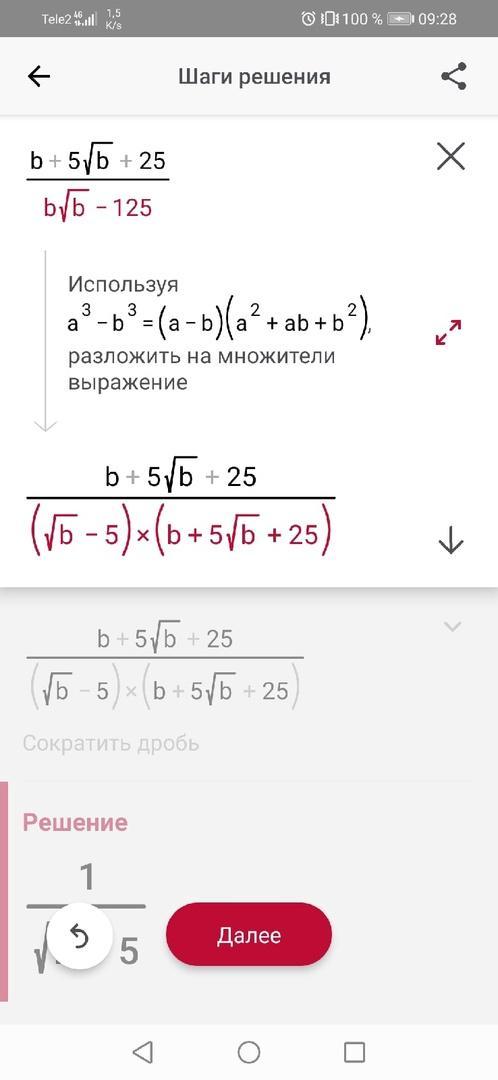Expand the formula explanation with red arrows
Screen dimensions: 498x1080
click(x=448, y=333)
